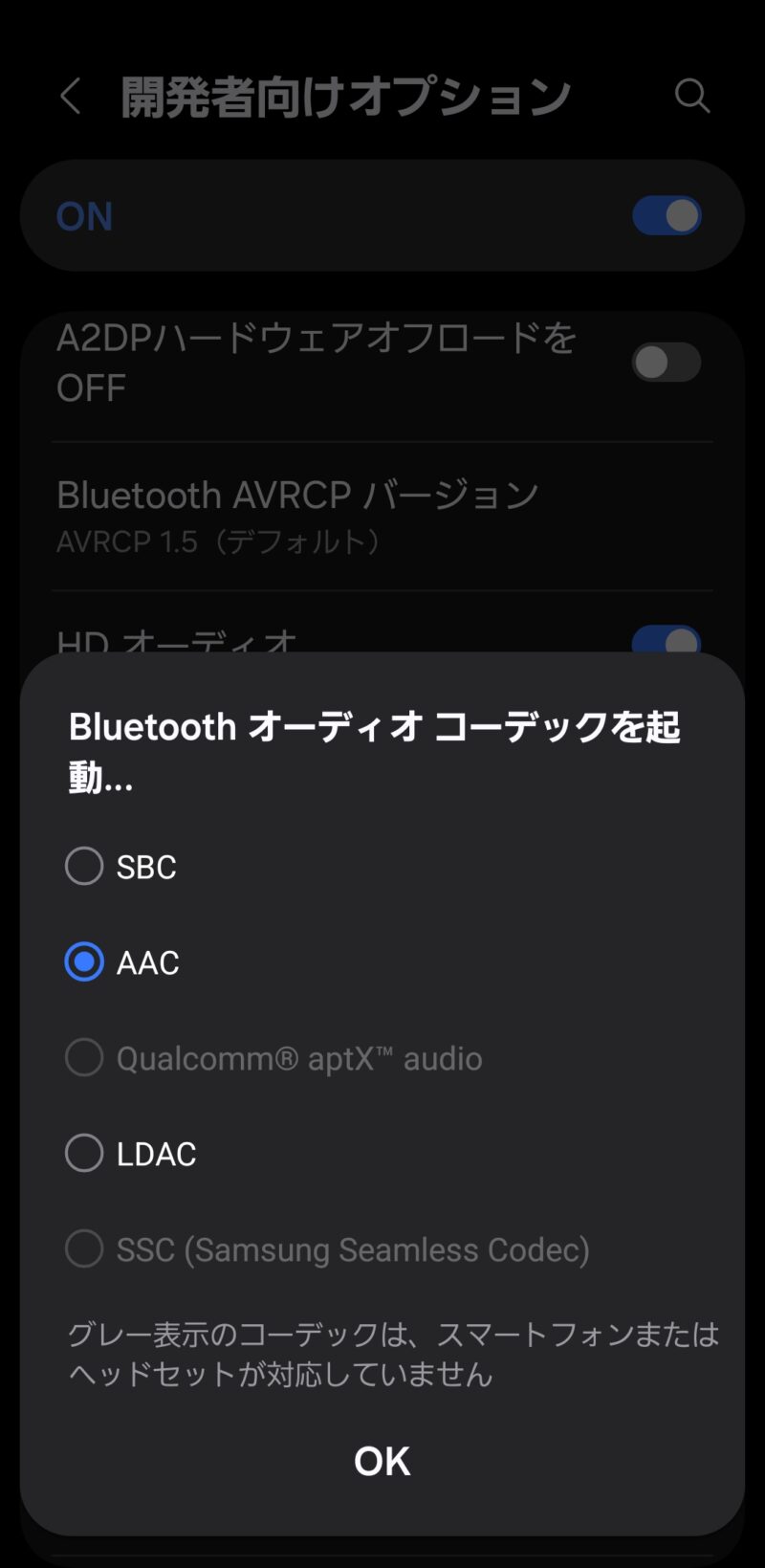Select LDAC as the Bluetooth codec
This screenshot has width=765, height=1568.
click(84, 1153)
